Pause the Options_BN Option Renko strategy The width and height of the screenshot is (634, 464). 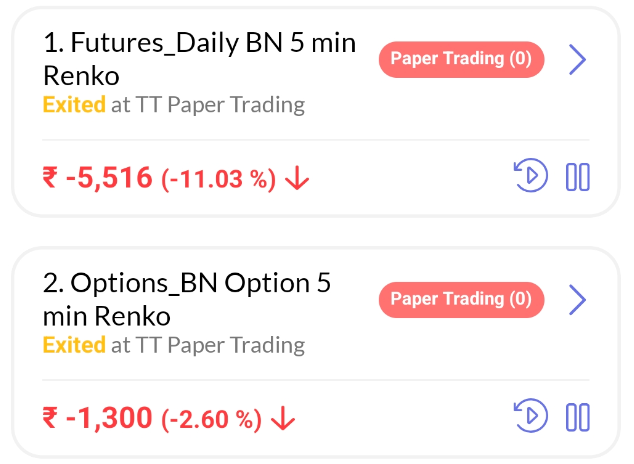pos(577,417)
